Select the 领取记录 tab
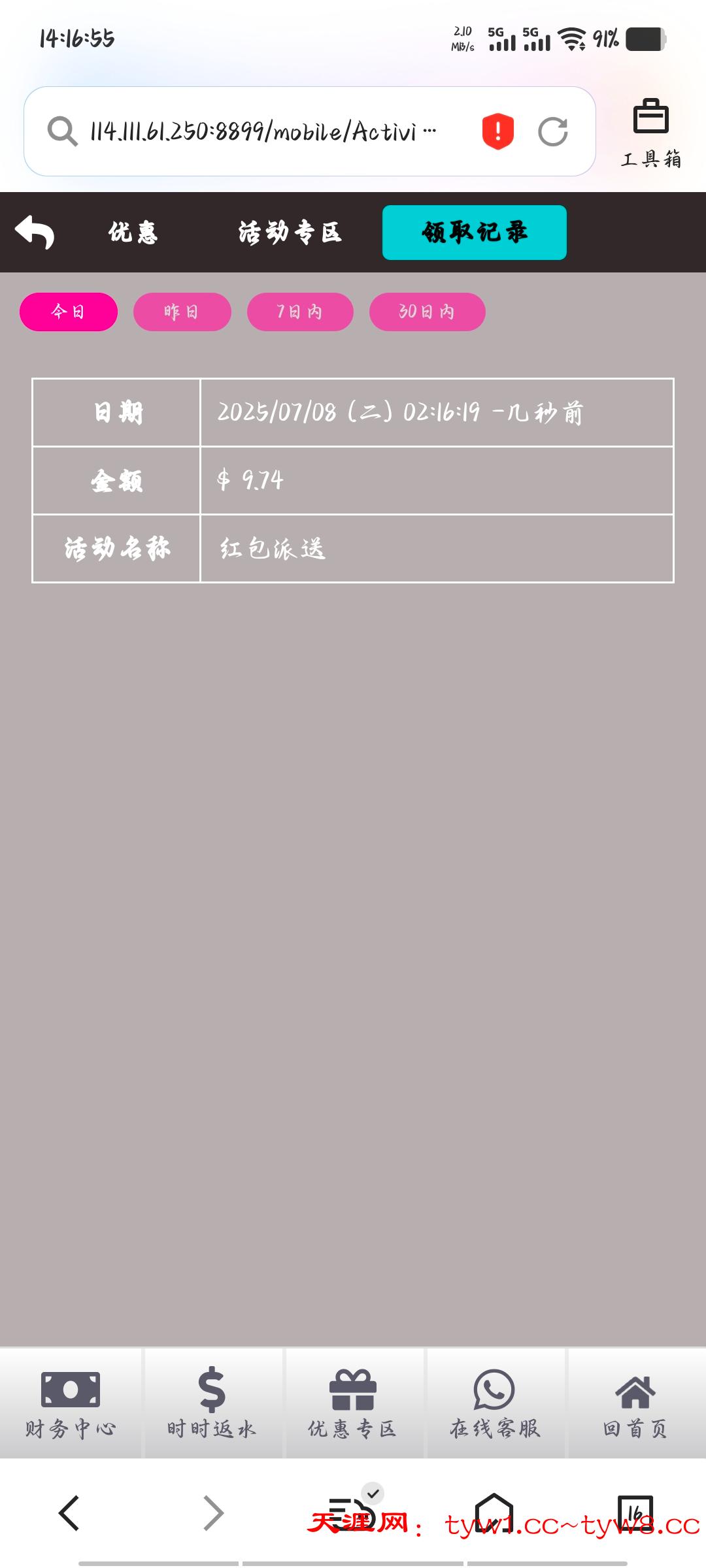706x1568 pixels. (x=474, y=233)
